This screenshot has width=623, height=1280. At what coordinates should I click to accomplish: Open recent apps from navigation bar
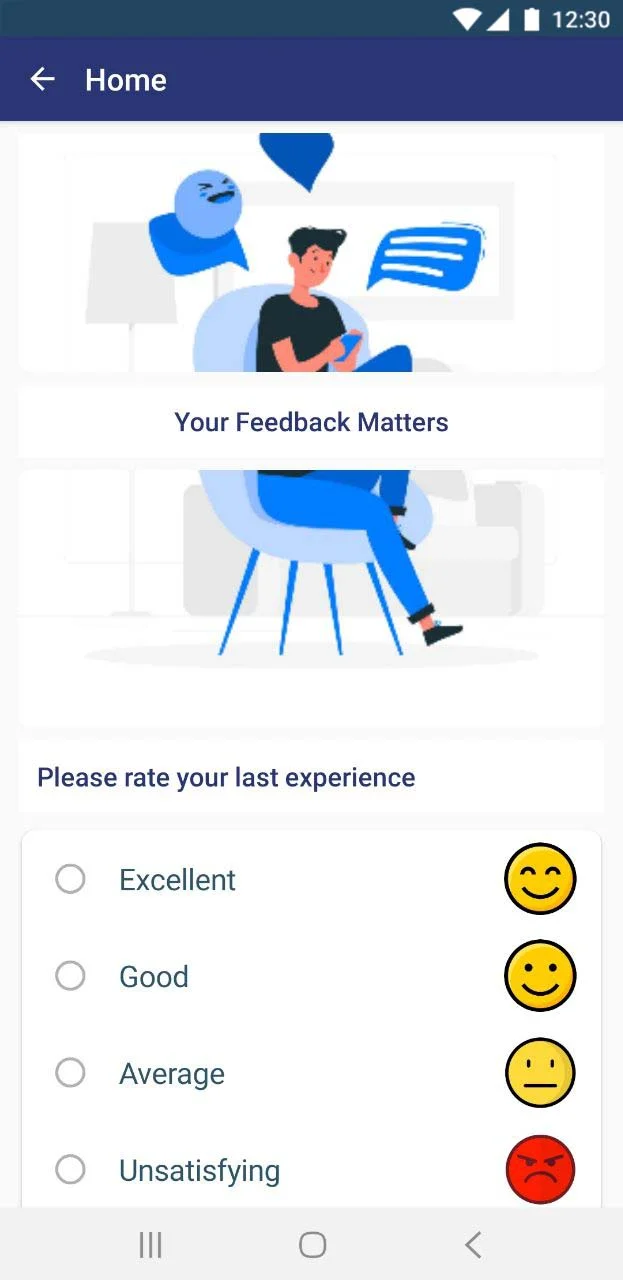(151, 1245)
